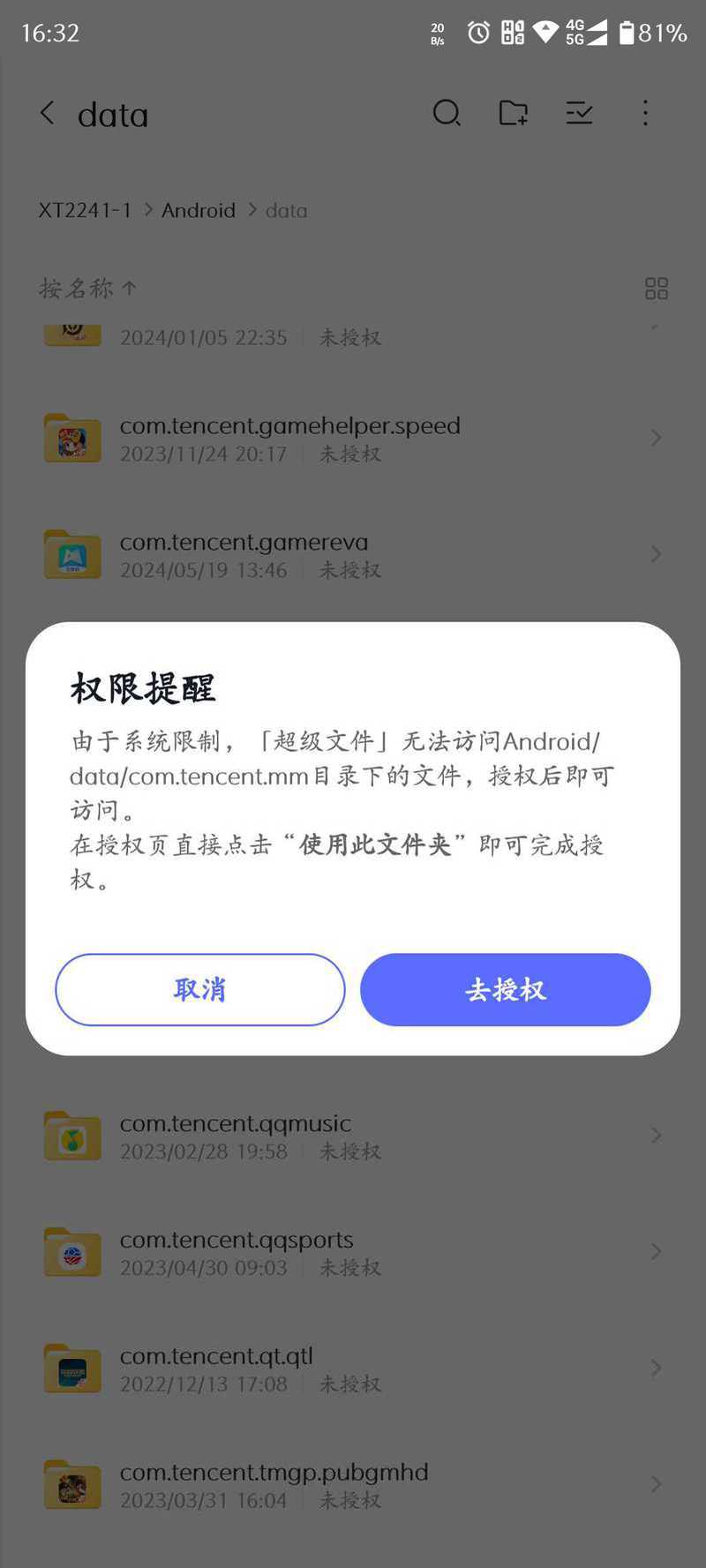The image size is (706, 1568).
Task: Go back from the data folder
Action: point(48,113)
